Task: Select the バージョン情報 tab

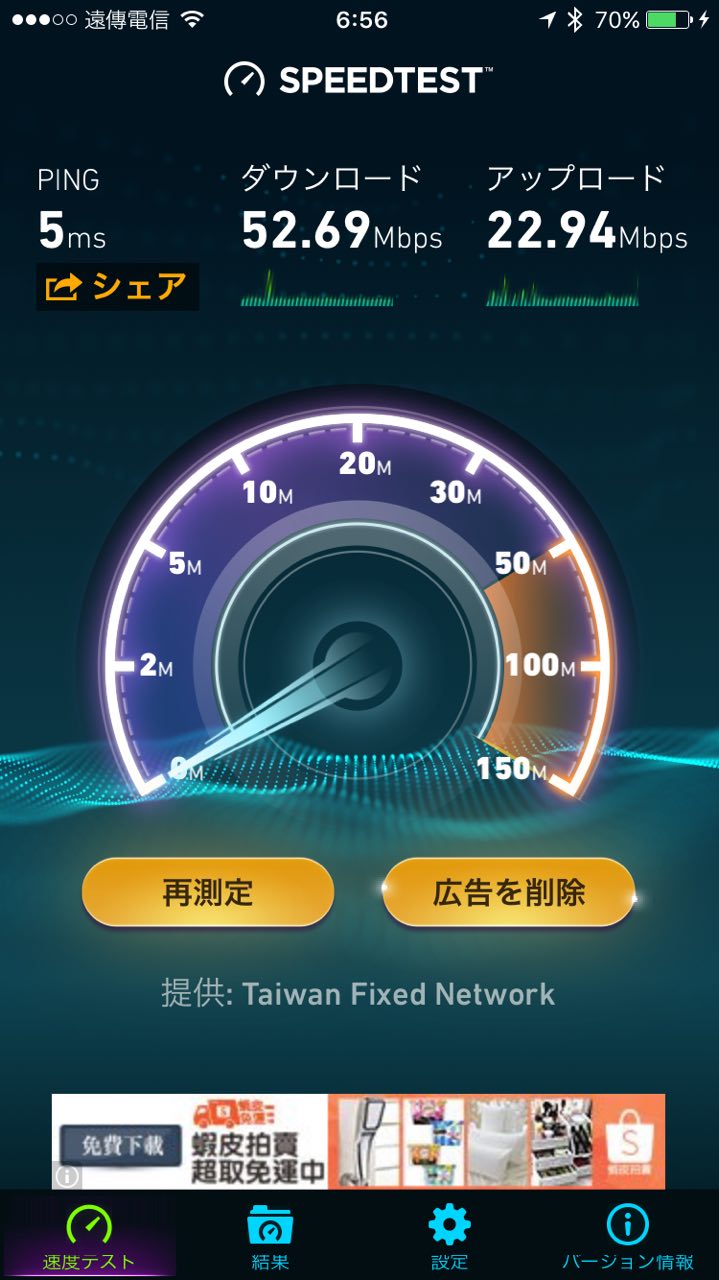Action: point(628,1236)
